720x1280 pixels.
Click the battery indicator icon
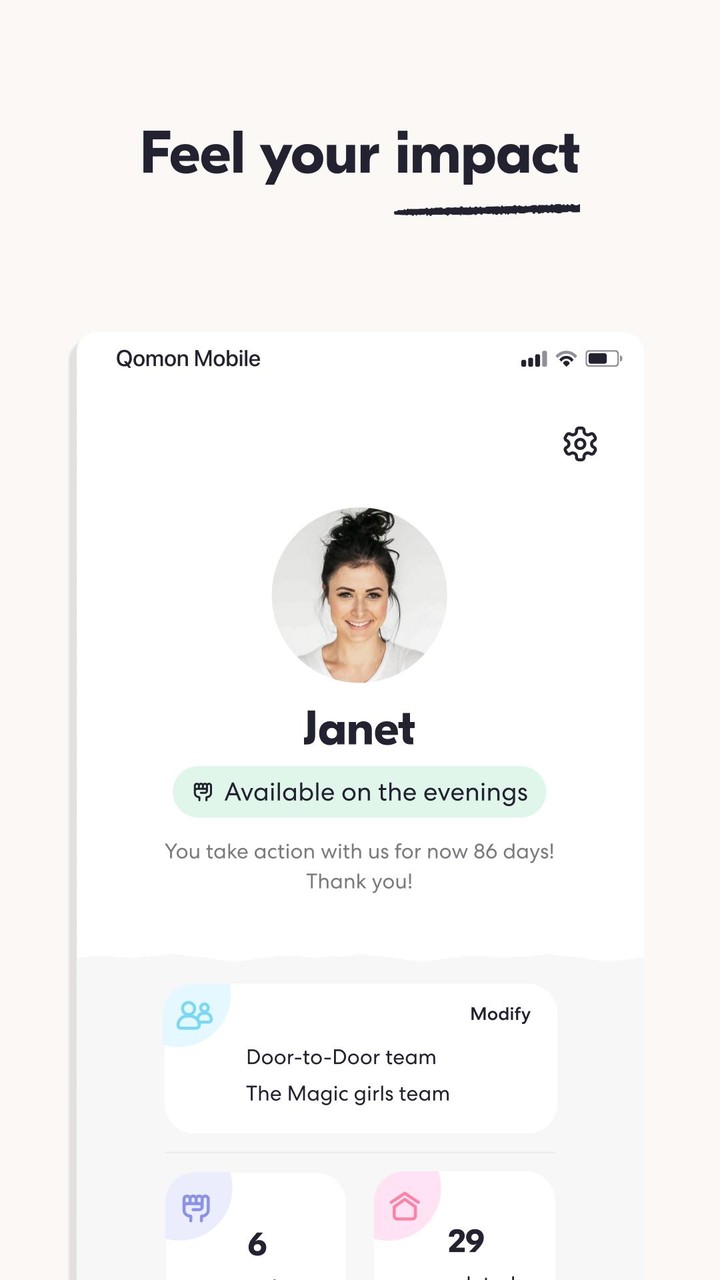point(602,358)
